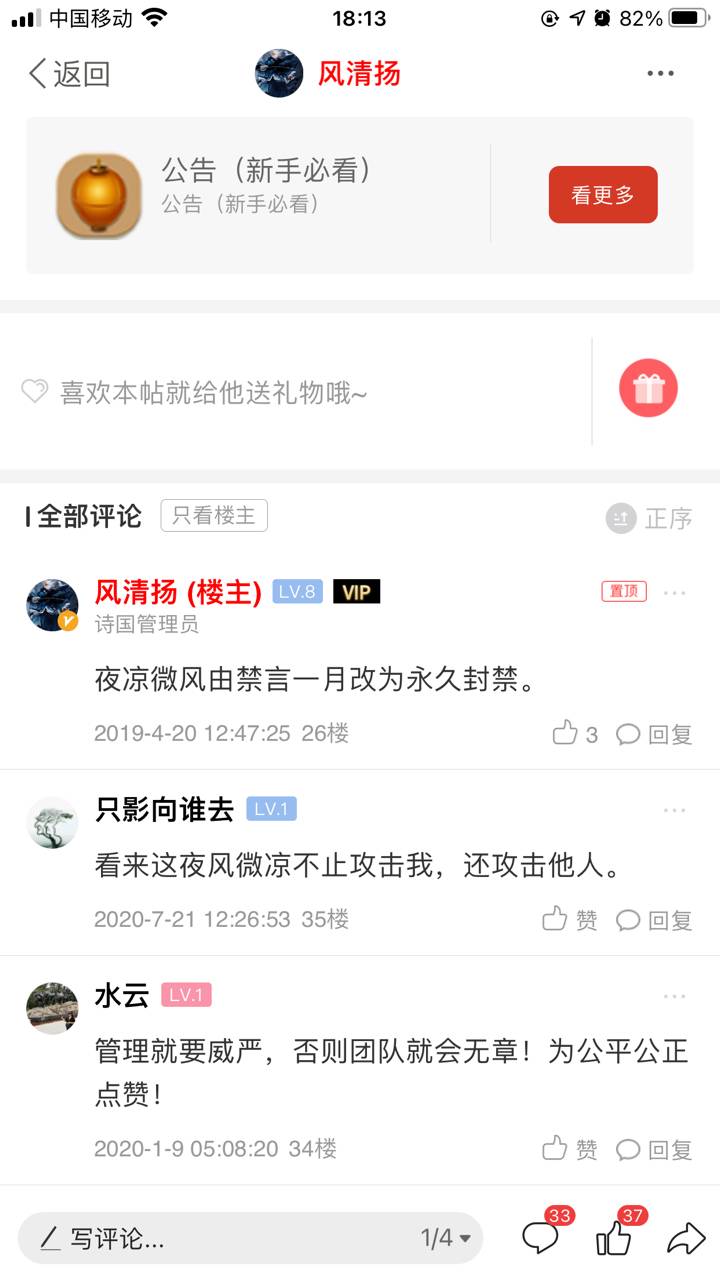This screenshot has width=720, height=1280.
Task: Open 水云's profile avatar
Action: [52, 1008]
